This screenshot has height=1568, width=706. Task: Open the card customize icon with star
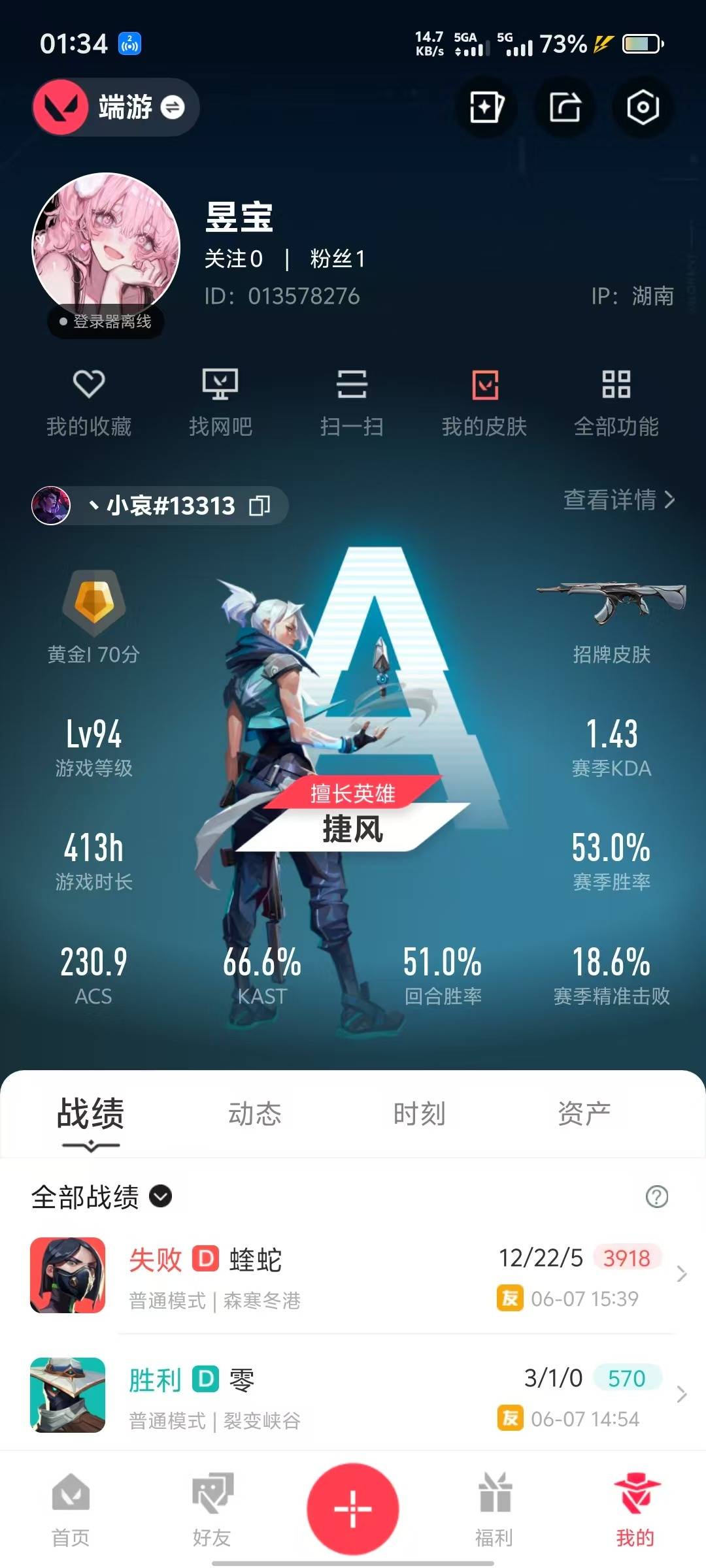point(486,107)
